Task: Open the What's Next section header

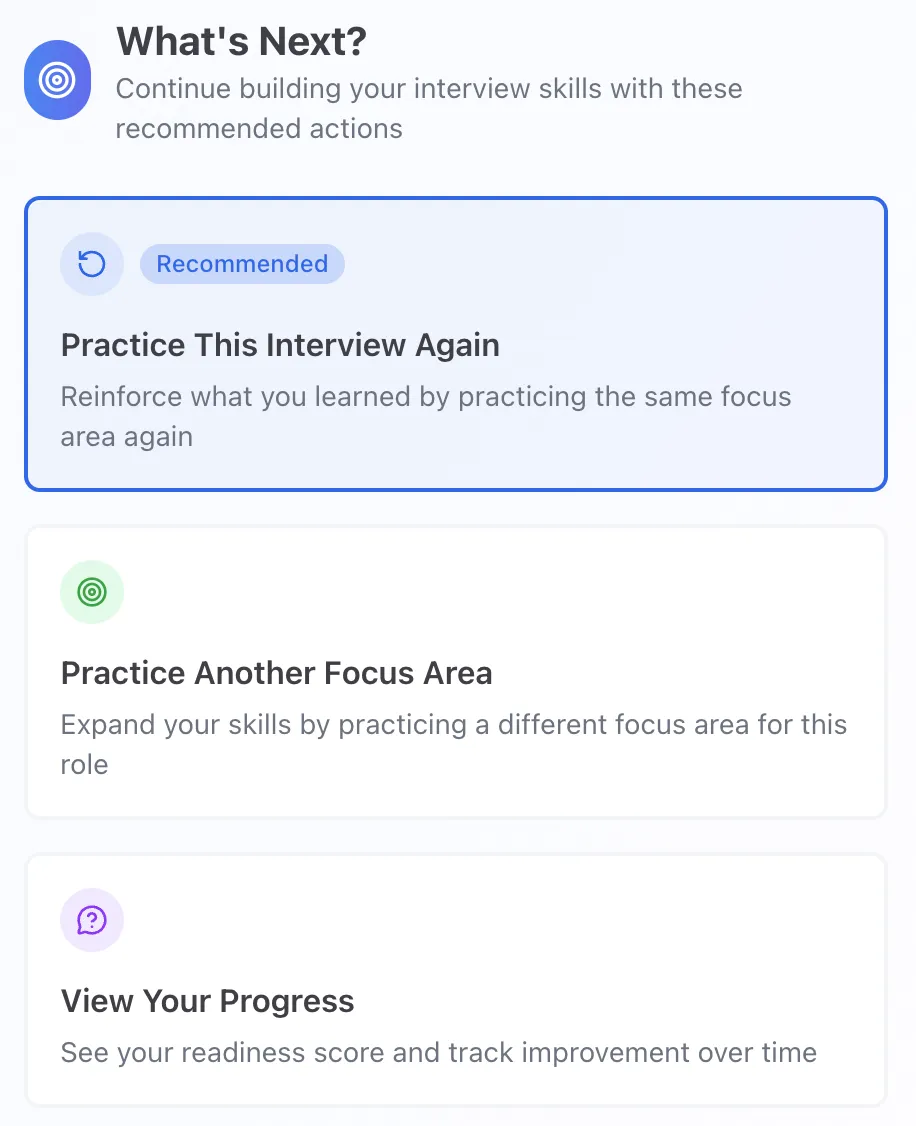Action: pyautogui.click(x=241, y=41)
